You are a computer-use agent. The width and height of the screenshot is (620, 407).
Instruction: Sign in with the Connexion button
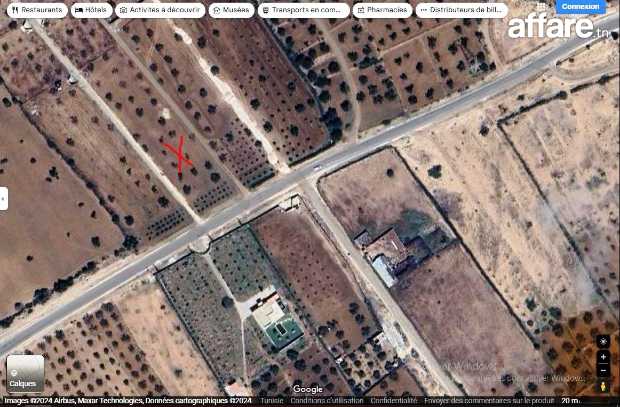point(580,6)
